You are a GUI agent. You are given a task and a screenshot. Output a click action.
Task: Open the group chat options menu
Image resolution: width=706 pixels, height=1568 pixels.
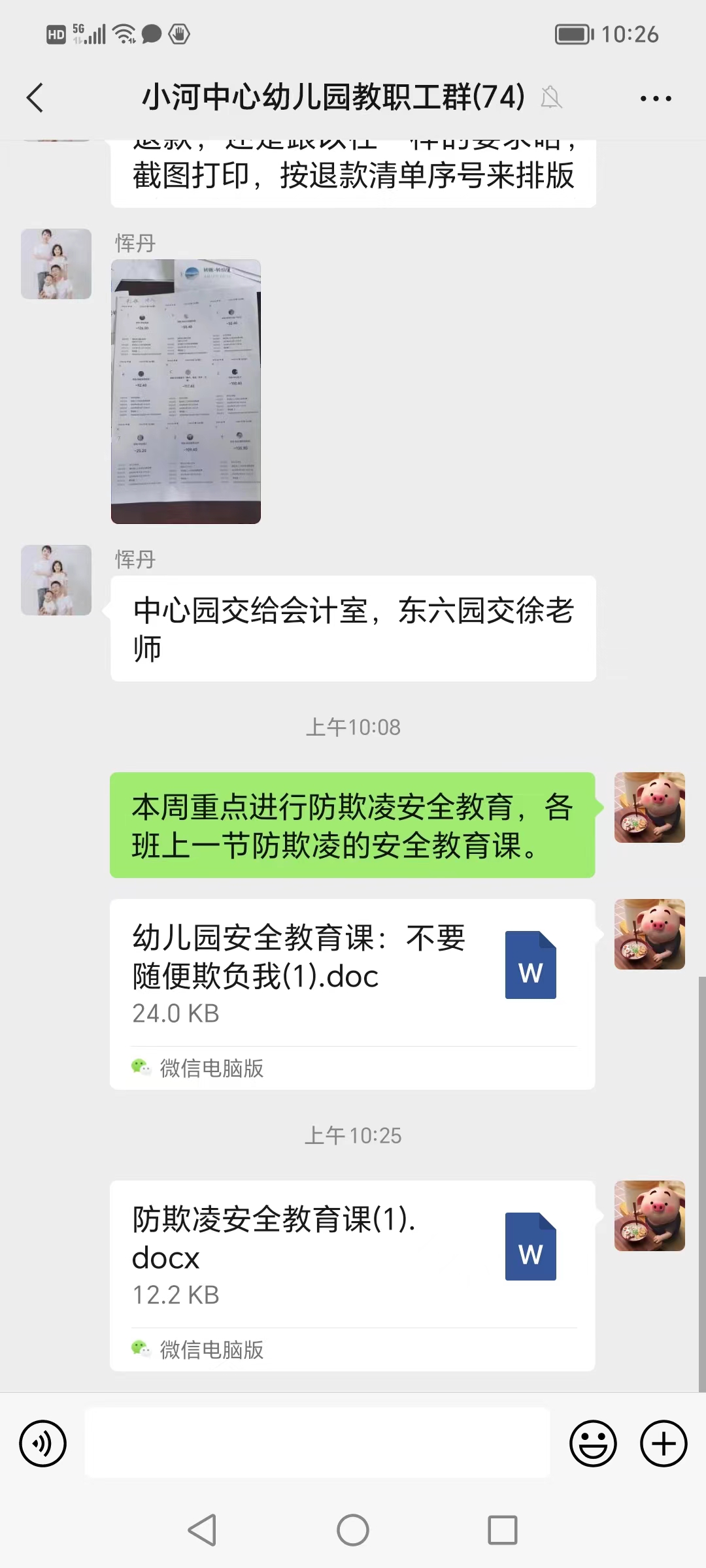(656, 99)
